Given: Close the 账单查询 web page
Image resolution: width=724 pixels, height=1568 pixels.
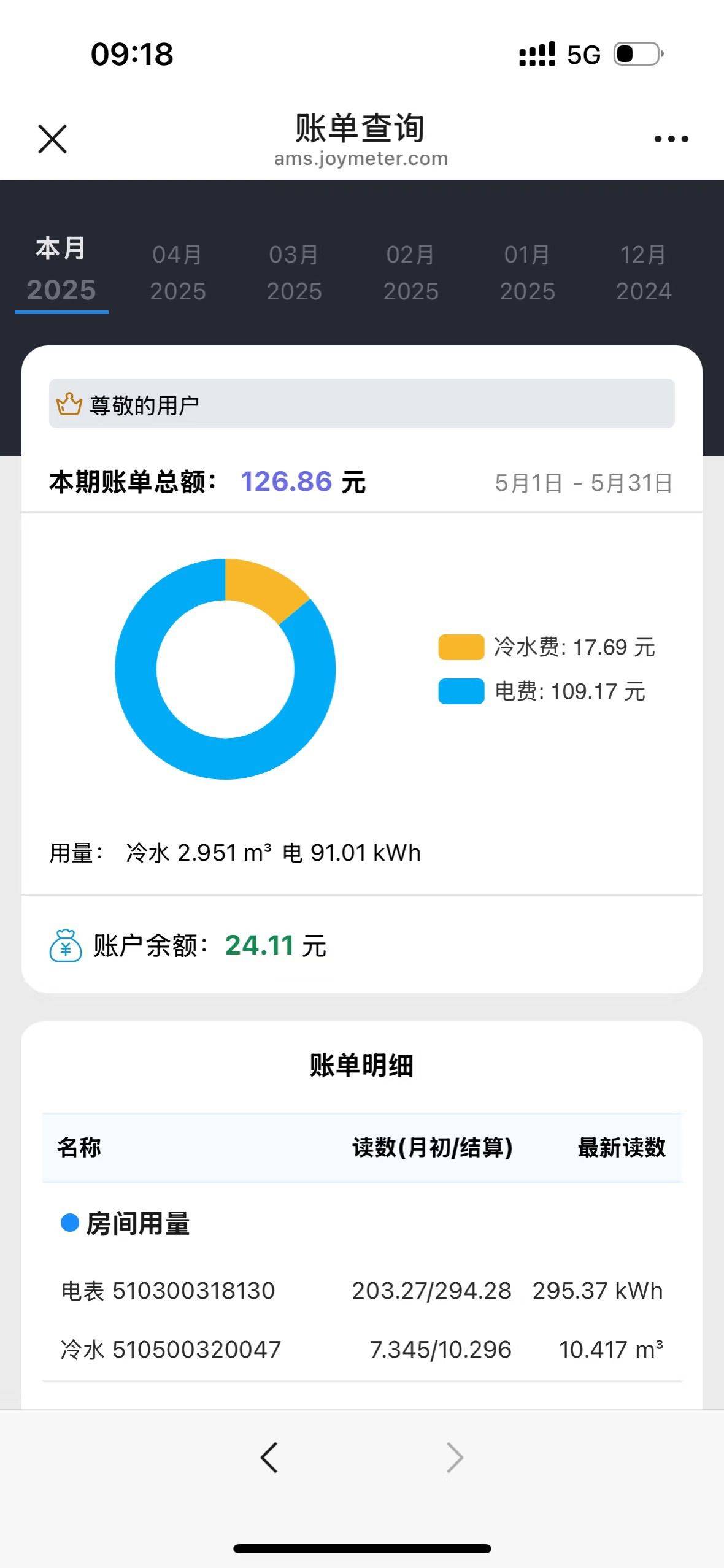Looking at the screenshot, I should [x=52, y=139].
